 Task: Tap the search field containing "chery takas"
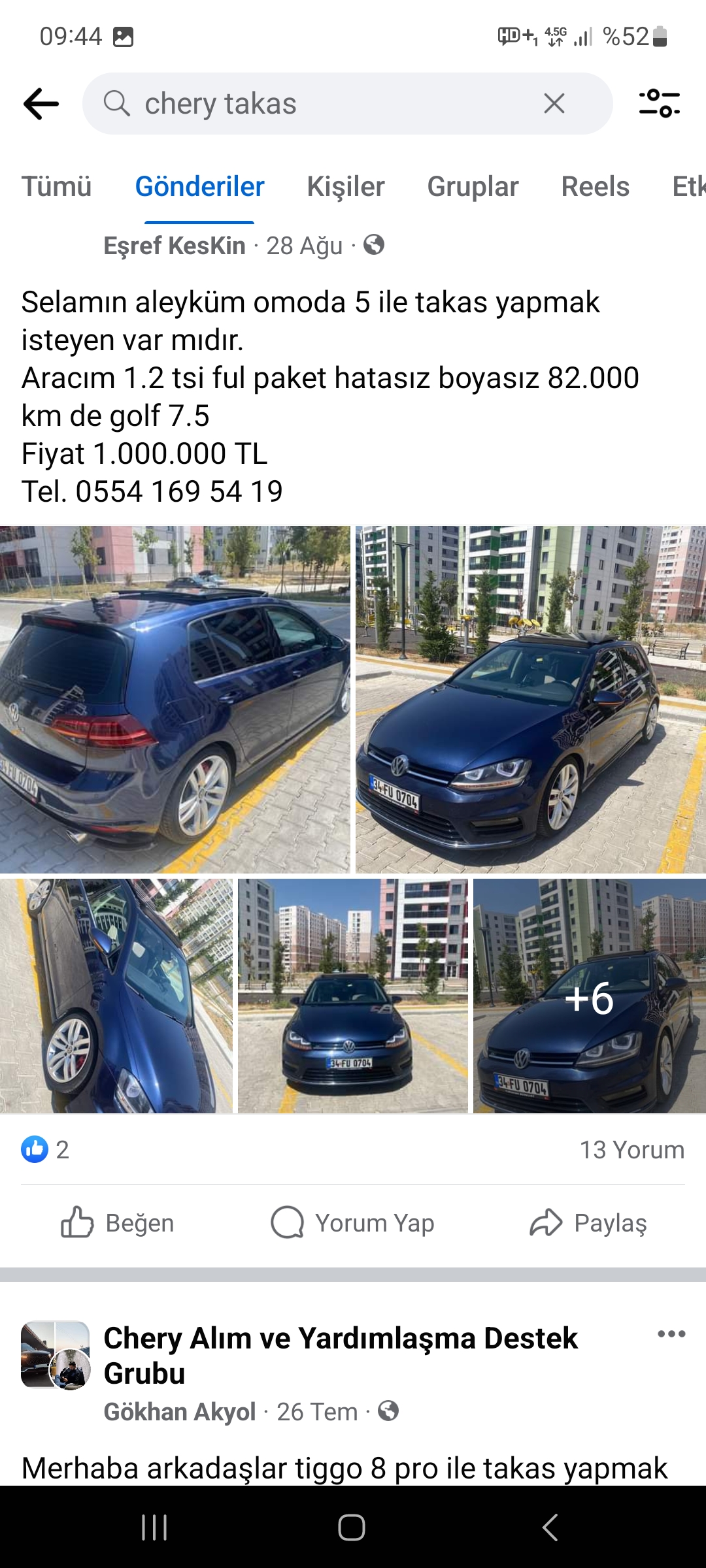click(327, 104)
